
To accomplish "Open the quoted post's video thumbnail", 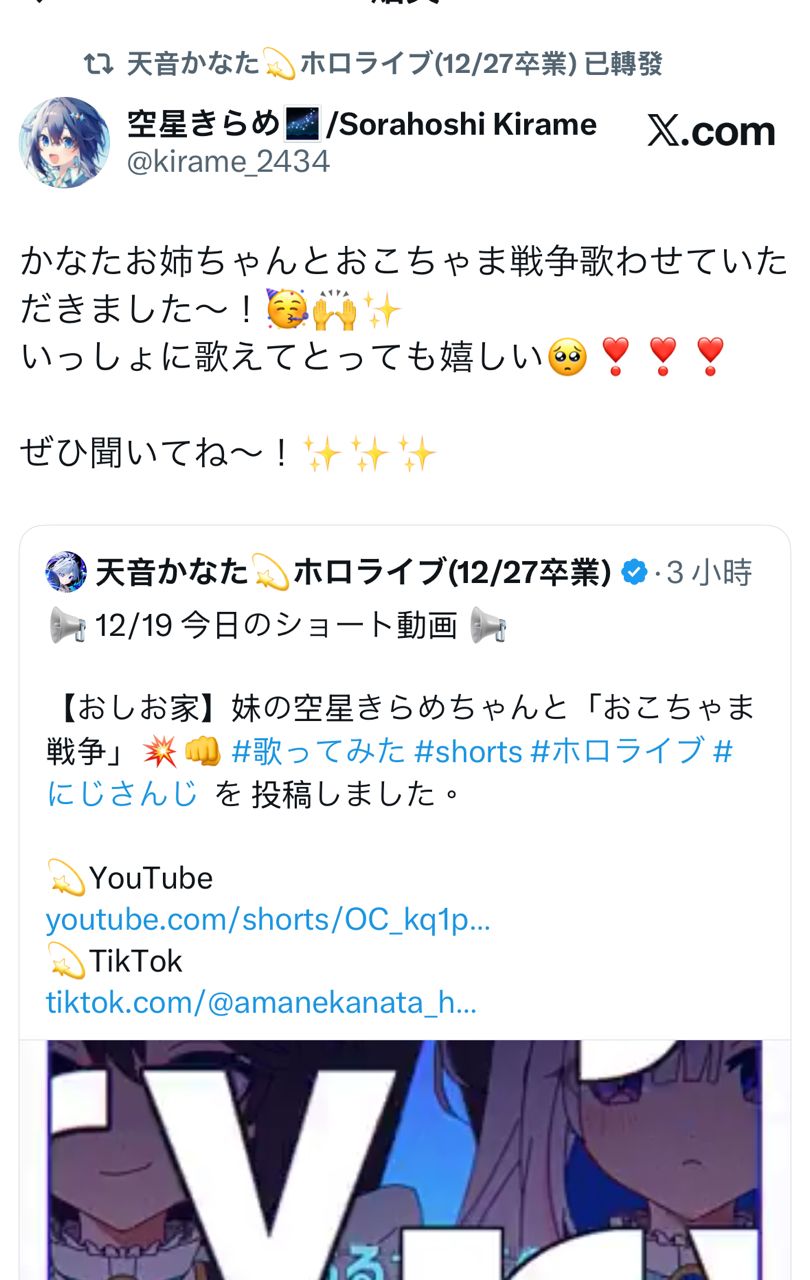I will [404, 1160].
